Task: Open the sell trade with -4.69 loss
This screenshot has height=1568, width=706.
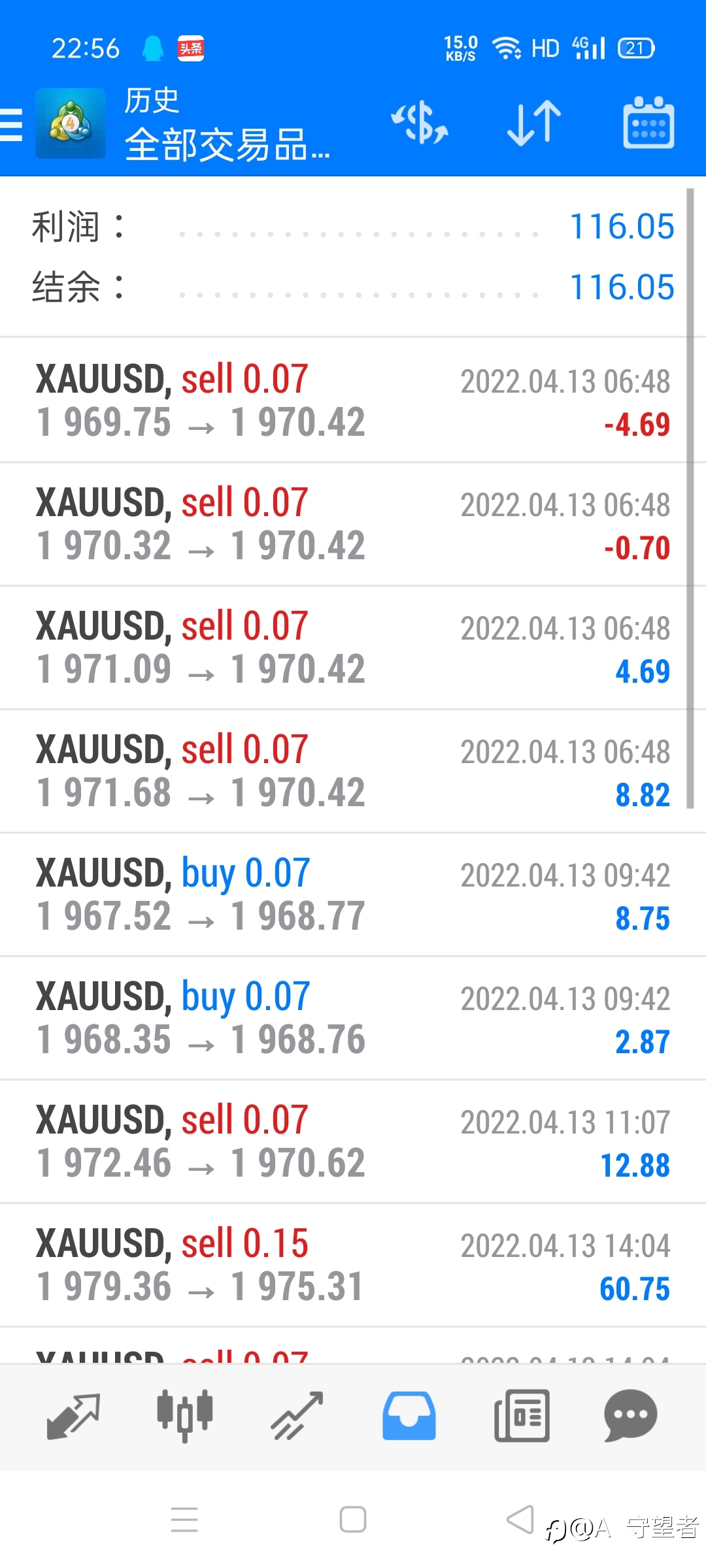Action: (x=353, y=400)
